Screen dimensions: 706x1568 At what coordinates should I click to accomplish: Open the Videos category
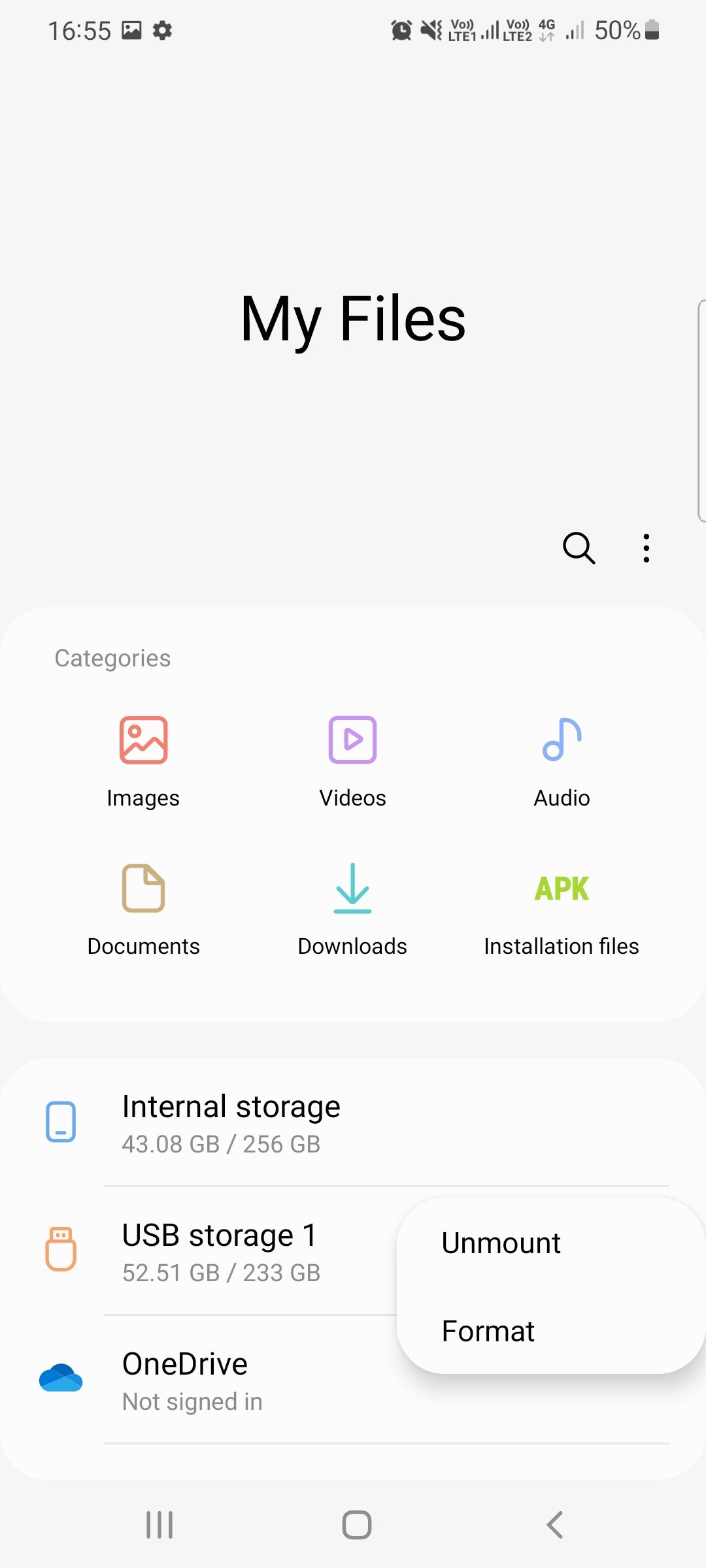pyautogui.click(x=352, y=761)
